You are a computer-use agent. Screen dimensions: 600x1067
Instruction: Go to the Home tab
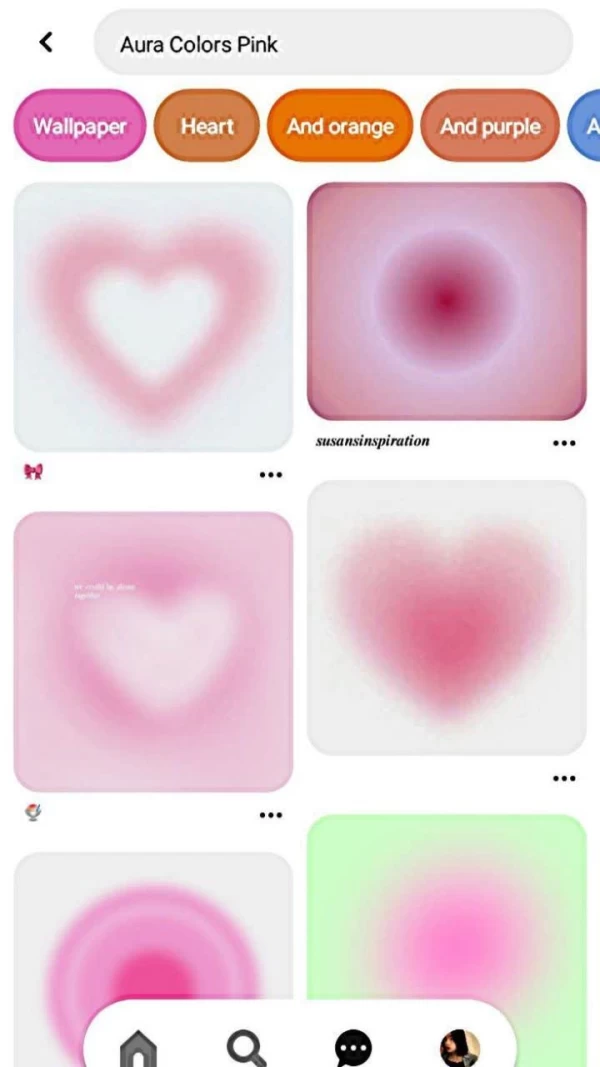tap(138, 1048)
